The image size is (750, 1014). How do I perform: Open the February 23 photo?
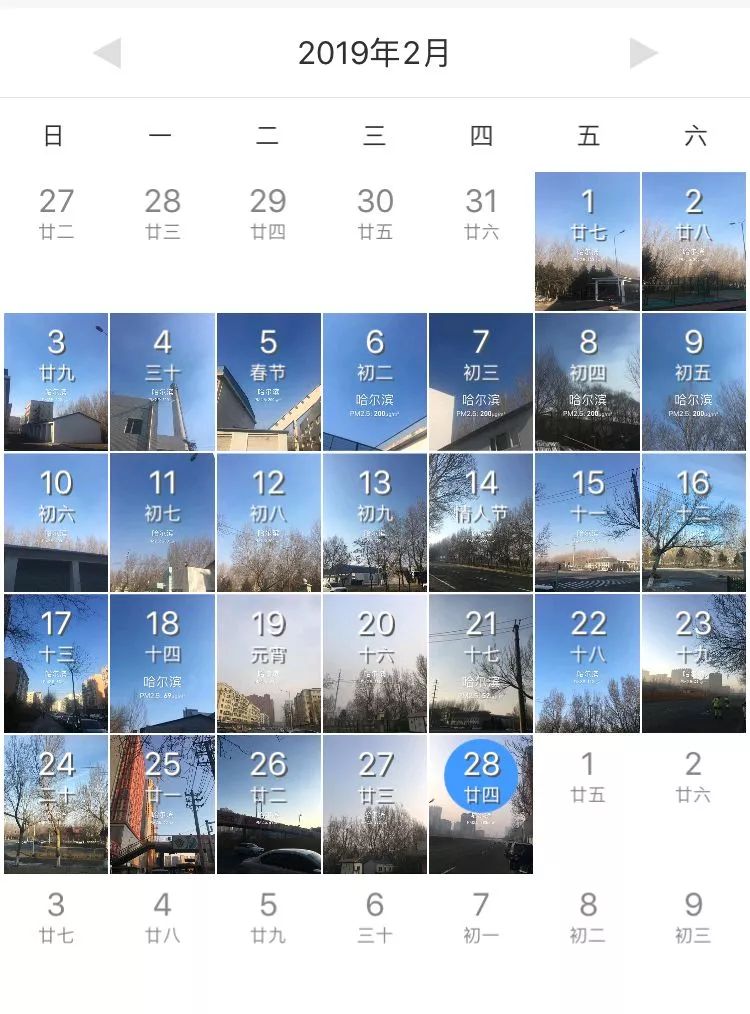(x=694, y=664)
